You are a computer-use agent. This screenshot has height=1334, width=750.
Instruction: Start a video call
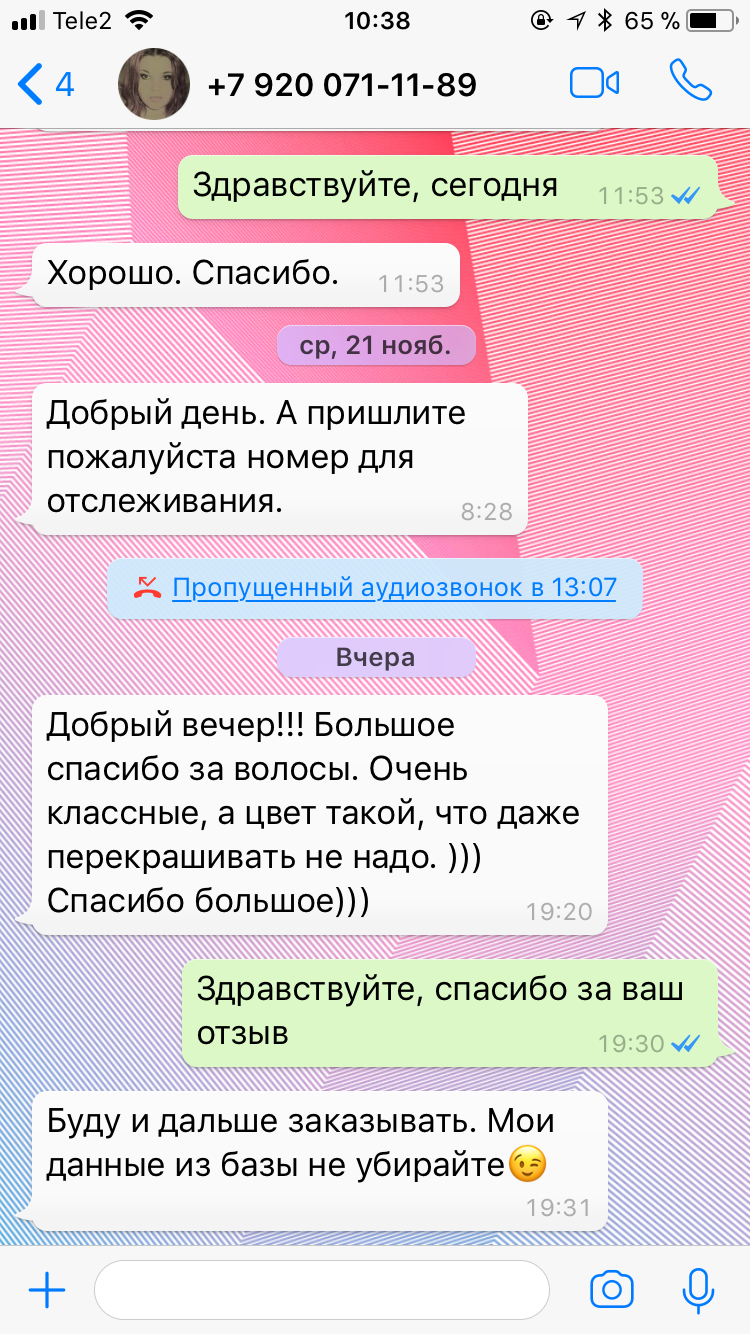click(x=595, y=83)
